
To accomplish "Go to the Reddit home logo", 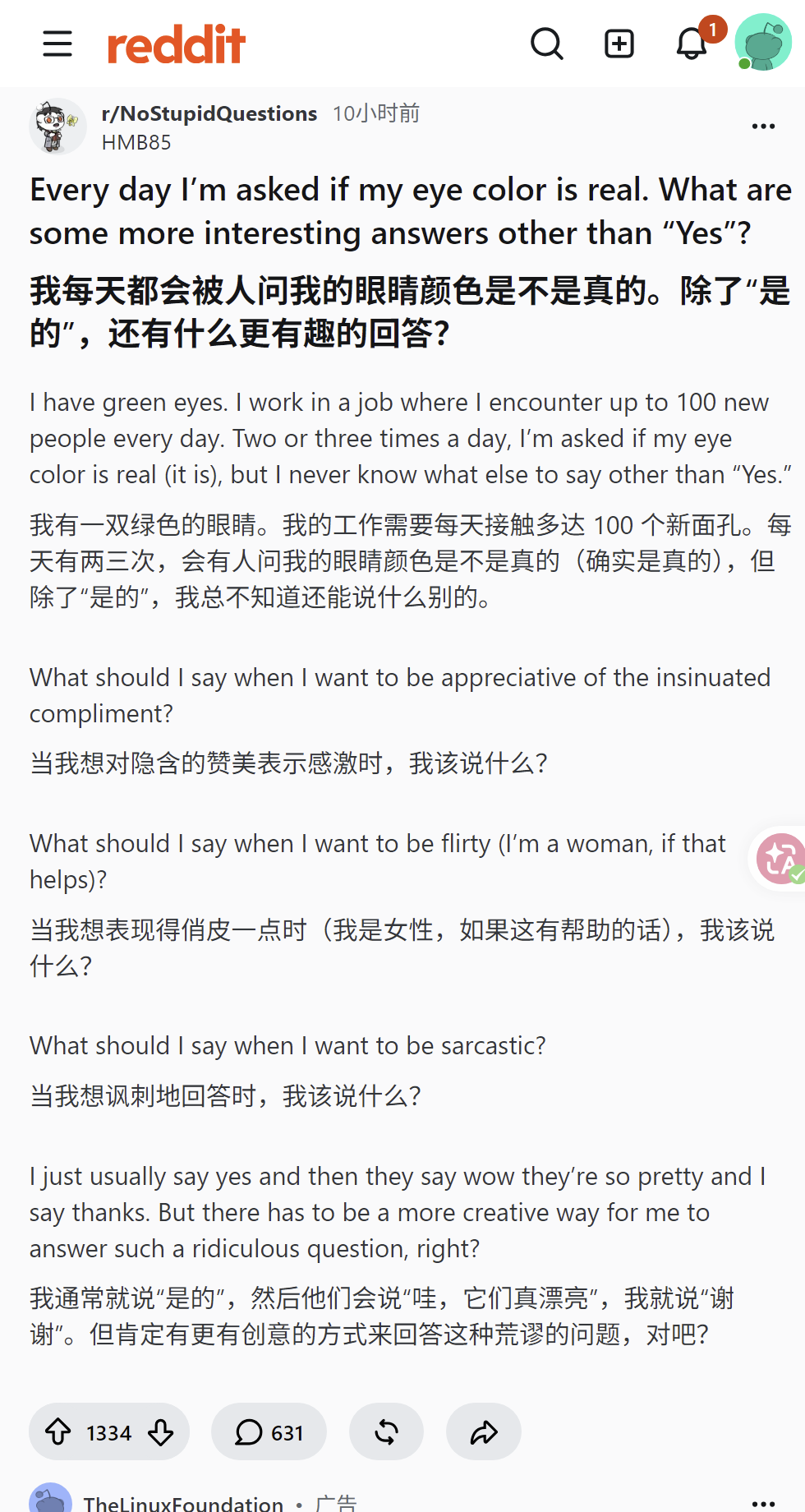I will click(x=177, y=44).
